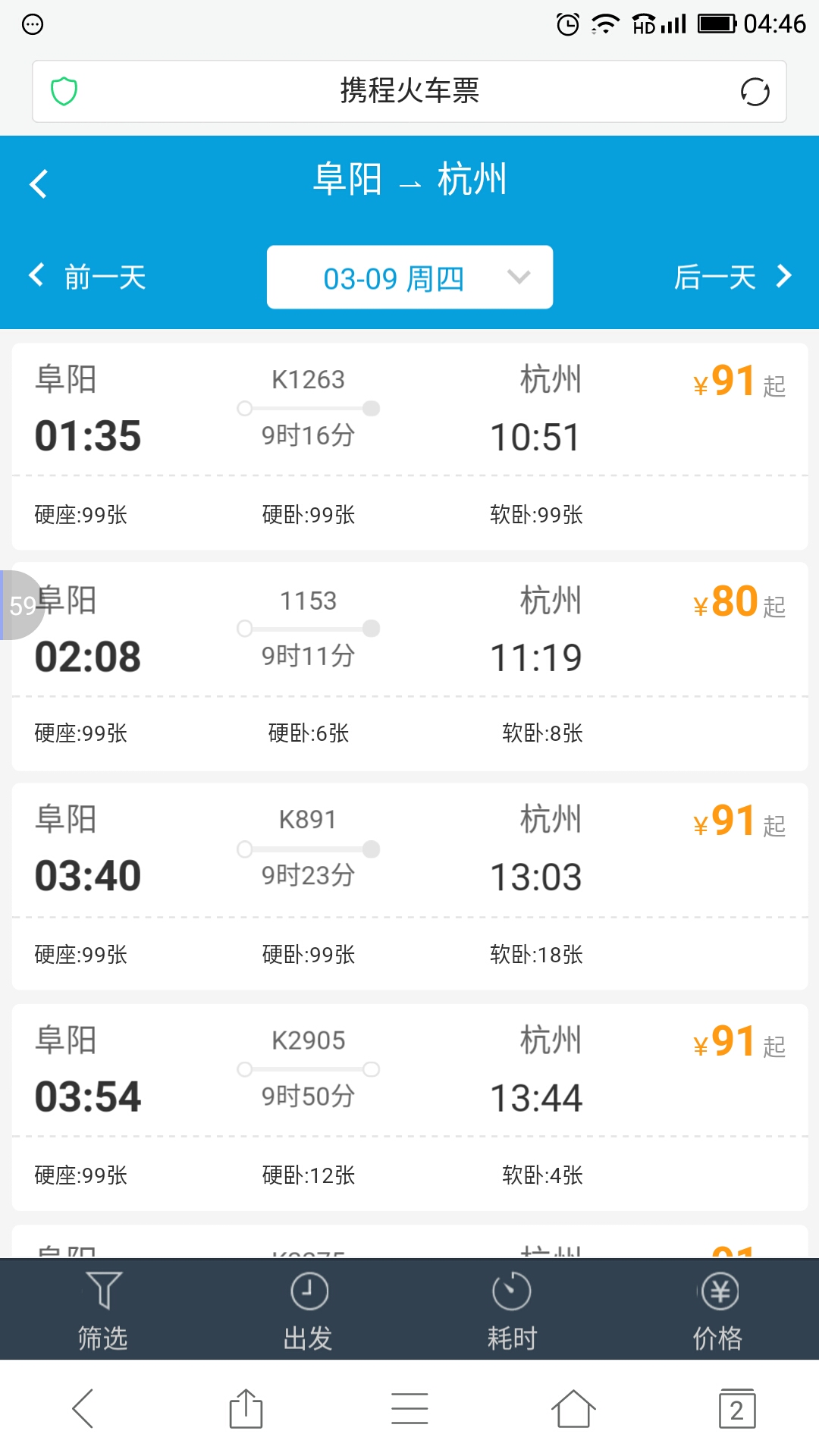Sort trains by 耗时 duration

coord(512,1310)
